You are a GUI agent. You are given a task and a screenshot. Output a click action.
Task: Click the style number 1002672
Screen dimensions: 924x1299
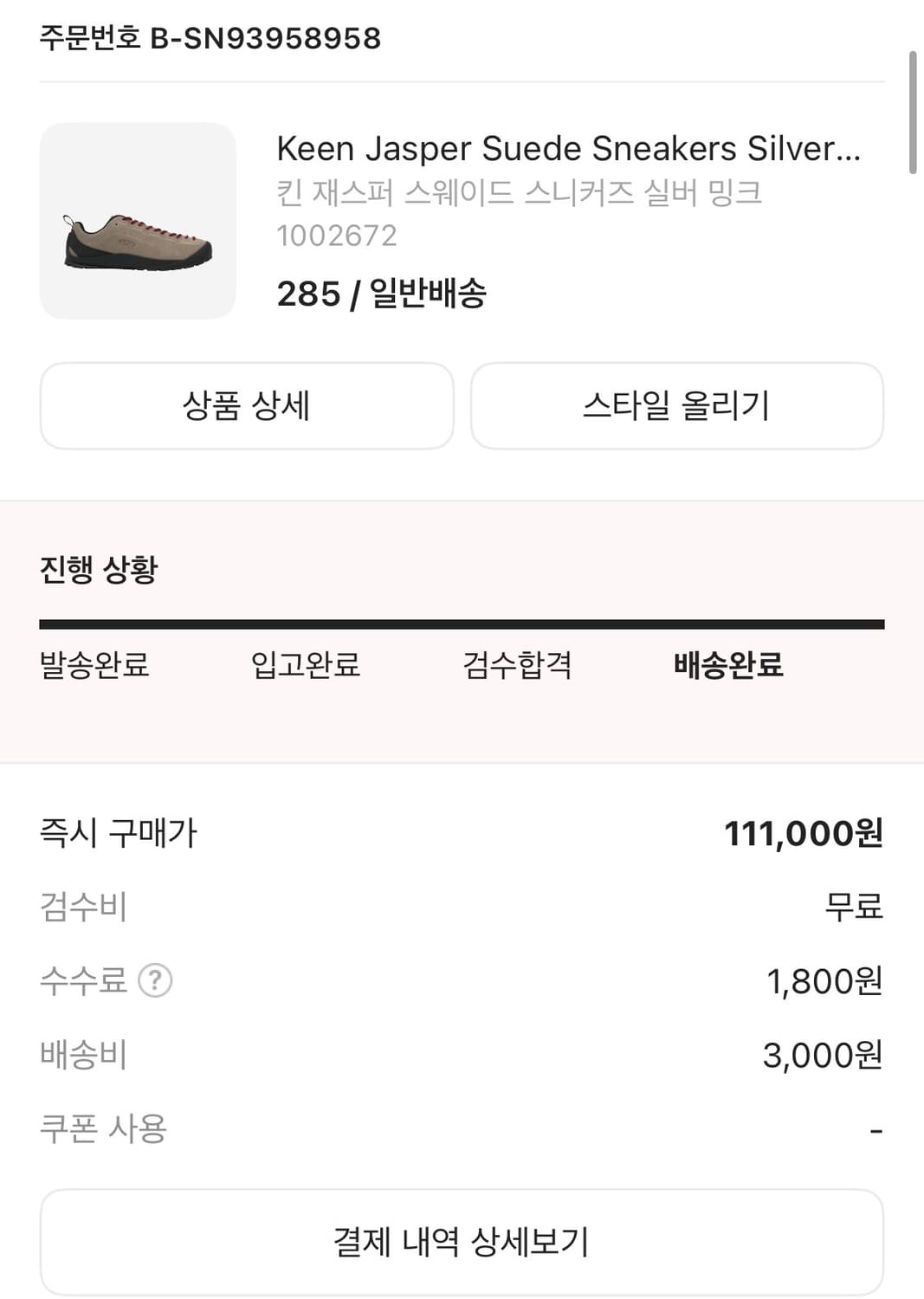point(336,235)
